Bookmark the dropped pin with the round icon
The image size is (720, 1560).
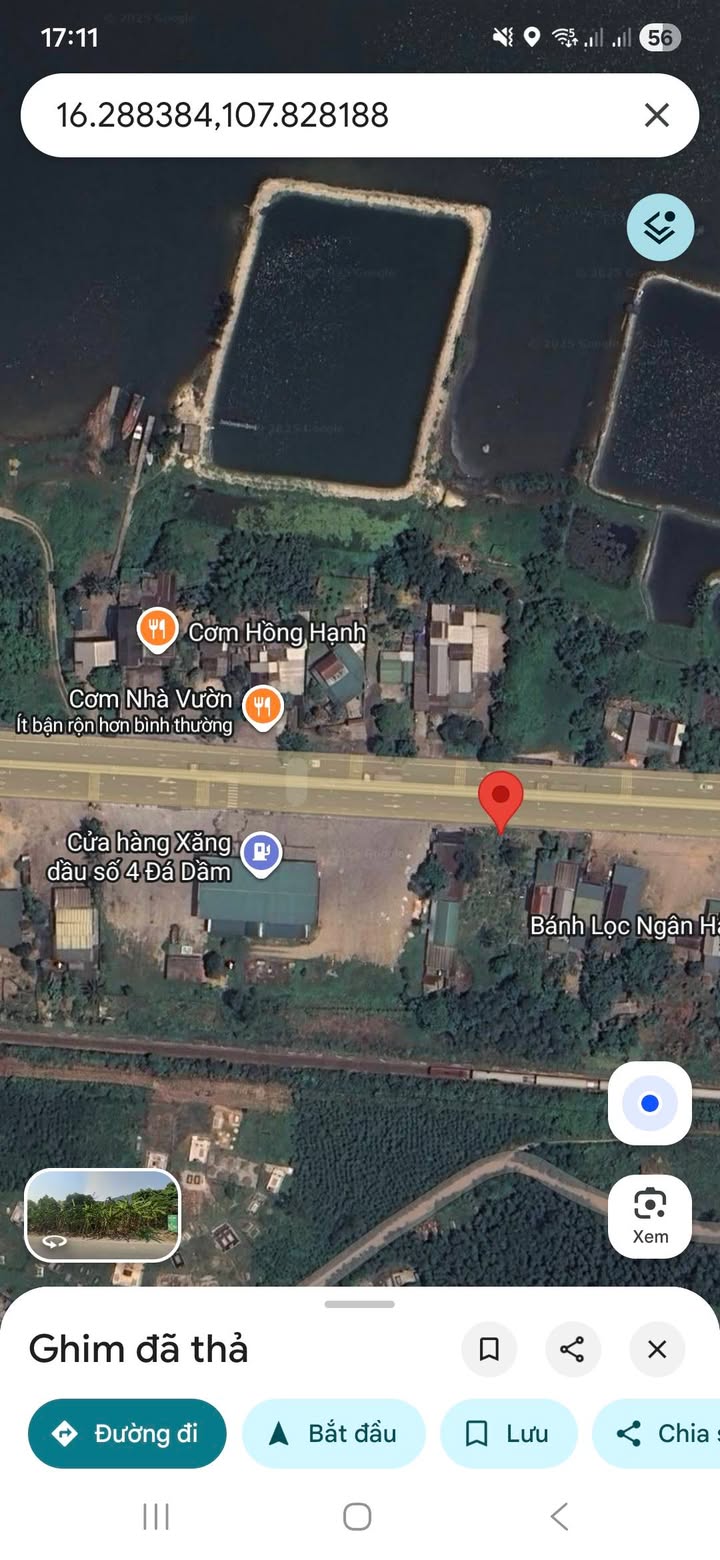[489, 1349]
